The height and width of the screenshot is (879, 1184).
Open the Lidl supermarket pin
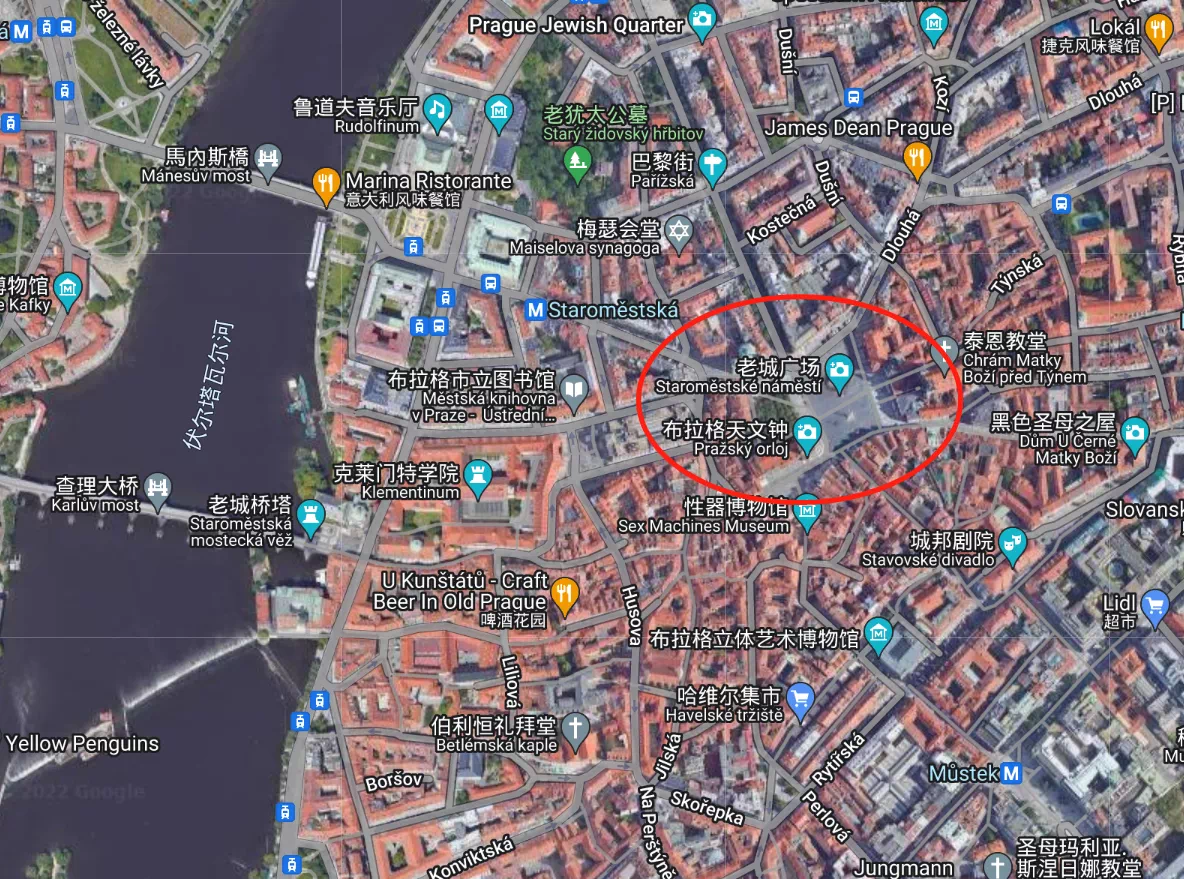[x=1155, y=605]
